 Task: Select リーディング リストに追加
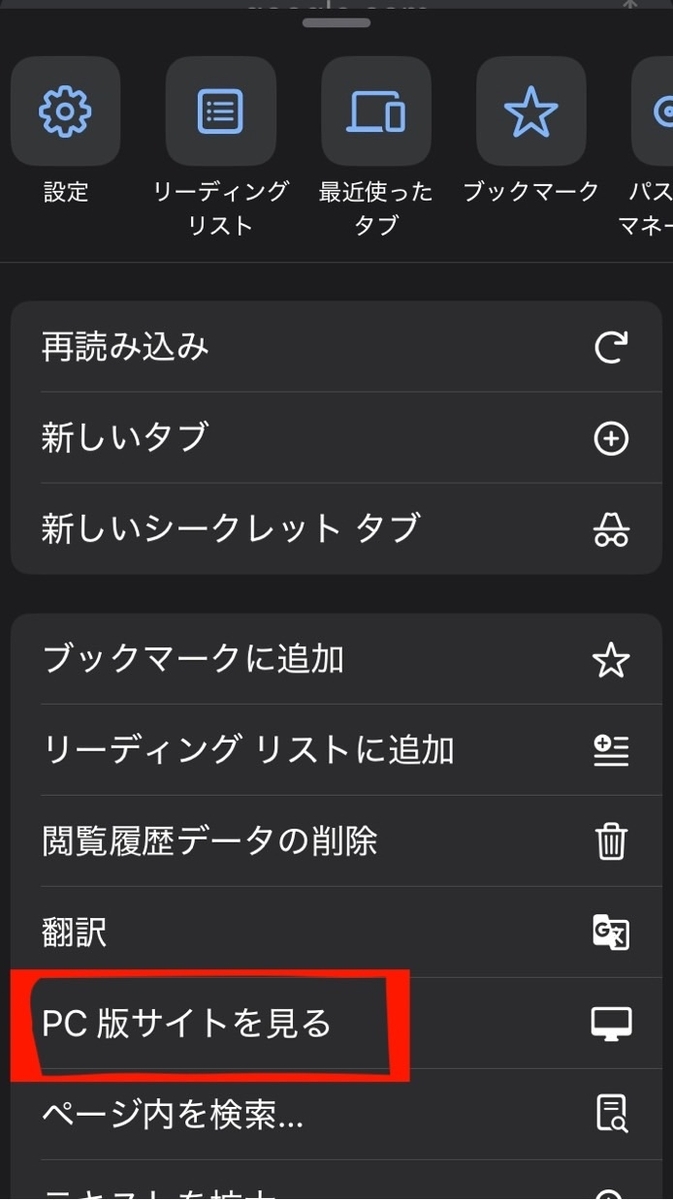(x=336, y=750)
